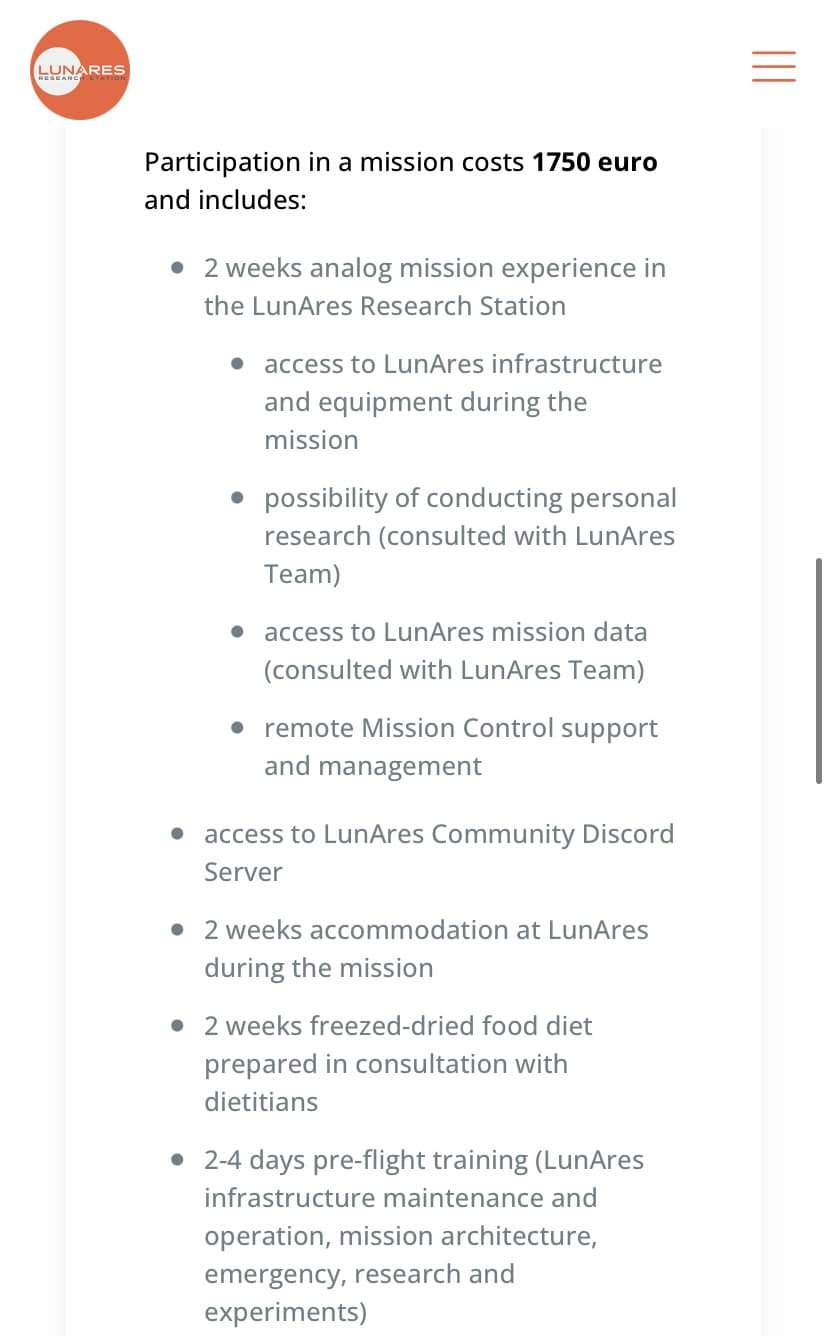Open the hamburger menu

(773, 66)
